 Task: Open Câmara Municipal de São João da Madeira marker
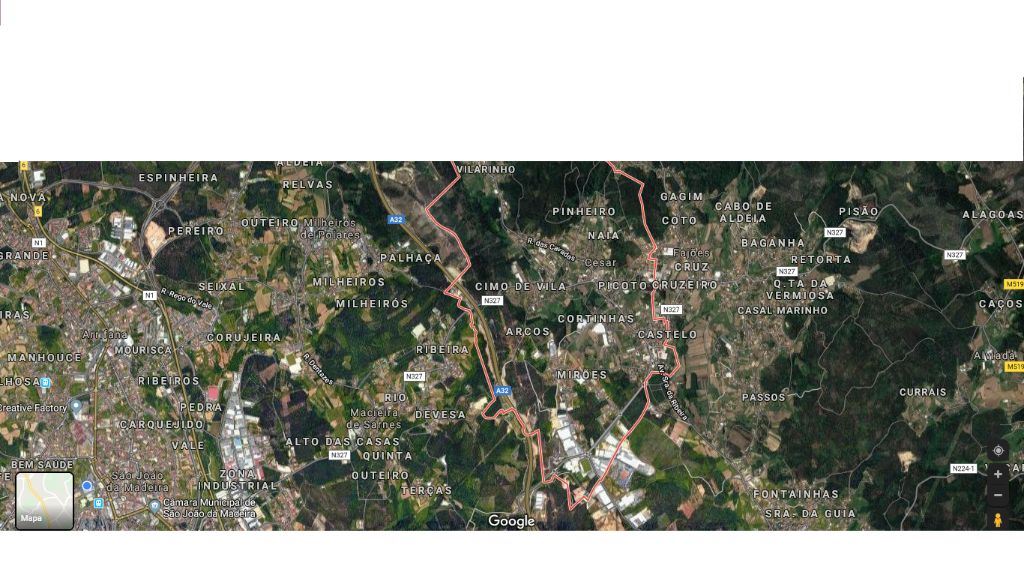pos(156,506)
